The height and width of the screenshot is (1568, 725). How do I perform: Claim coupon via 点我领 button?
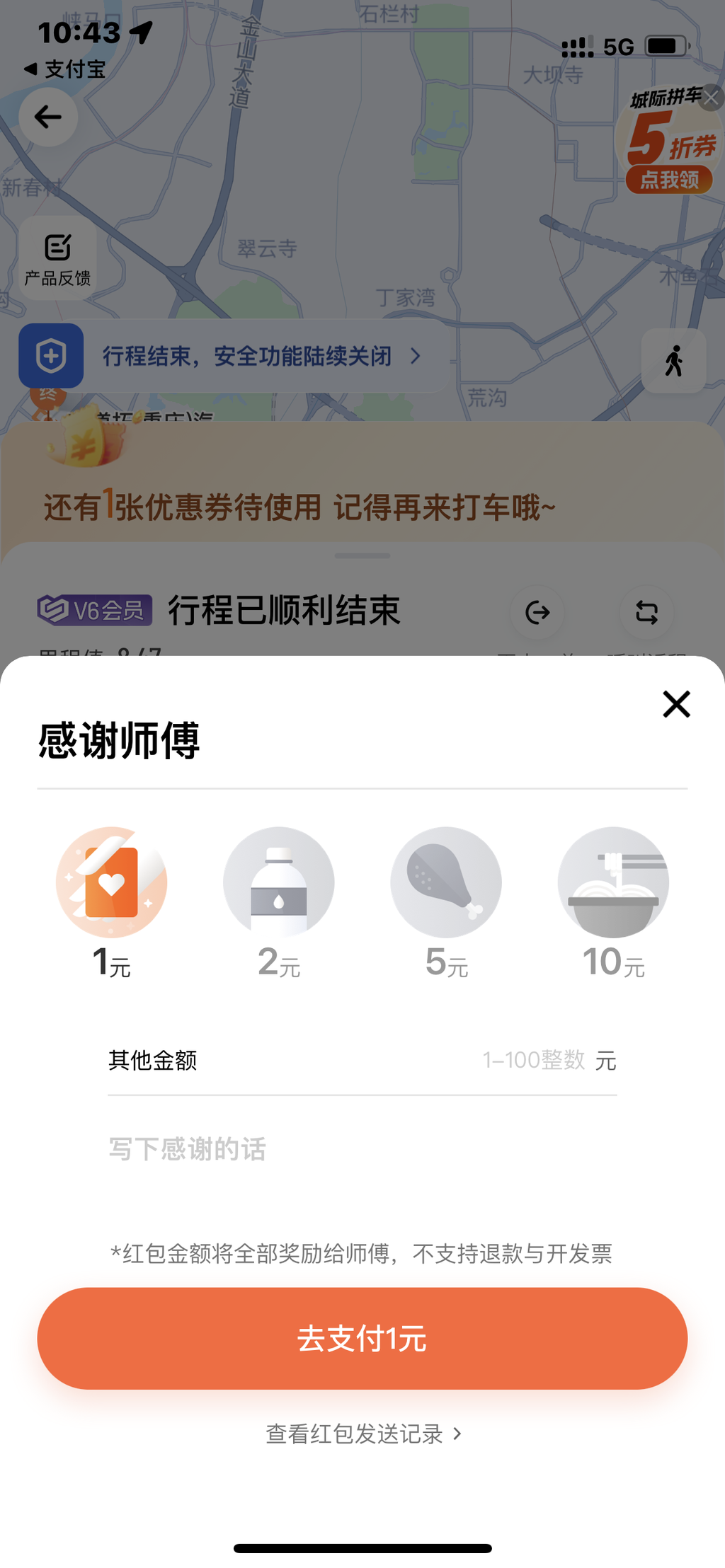pos(669,180)
